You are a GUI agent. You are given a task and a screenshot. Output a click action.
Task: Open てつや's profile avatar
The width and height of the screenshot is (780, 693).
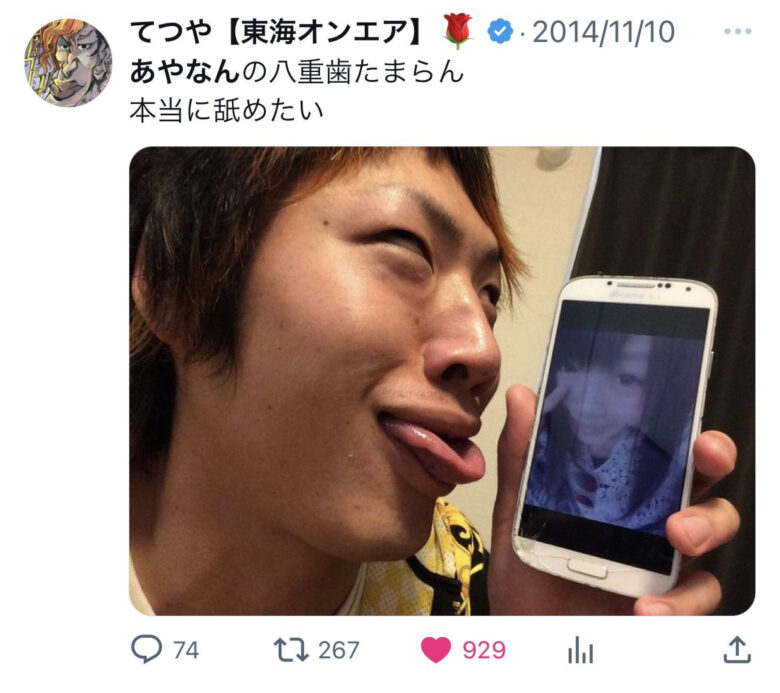68,62
